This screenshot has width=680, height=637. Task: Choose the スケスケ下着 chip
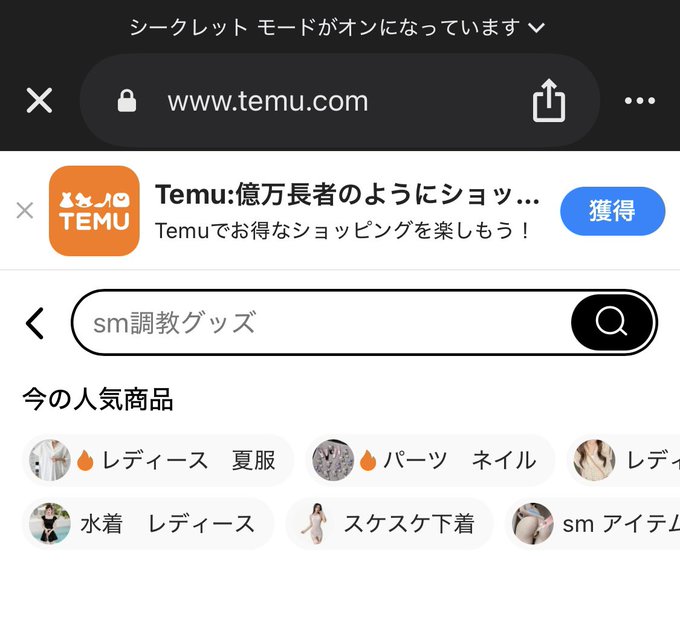point(390,524)
